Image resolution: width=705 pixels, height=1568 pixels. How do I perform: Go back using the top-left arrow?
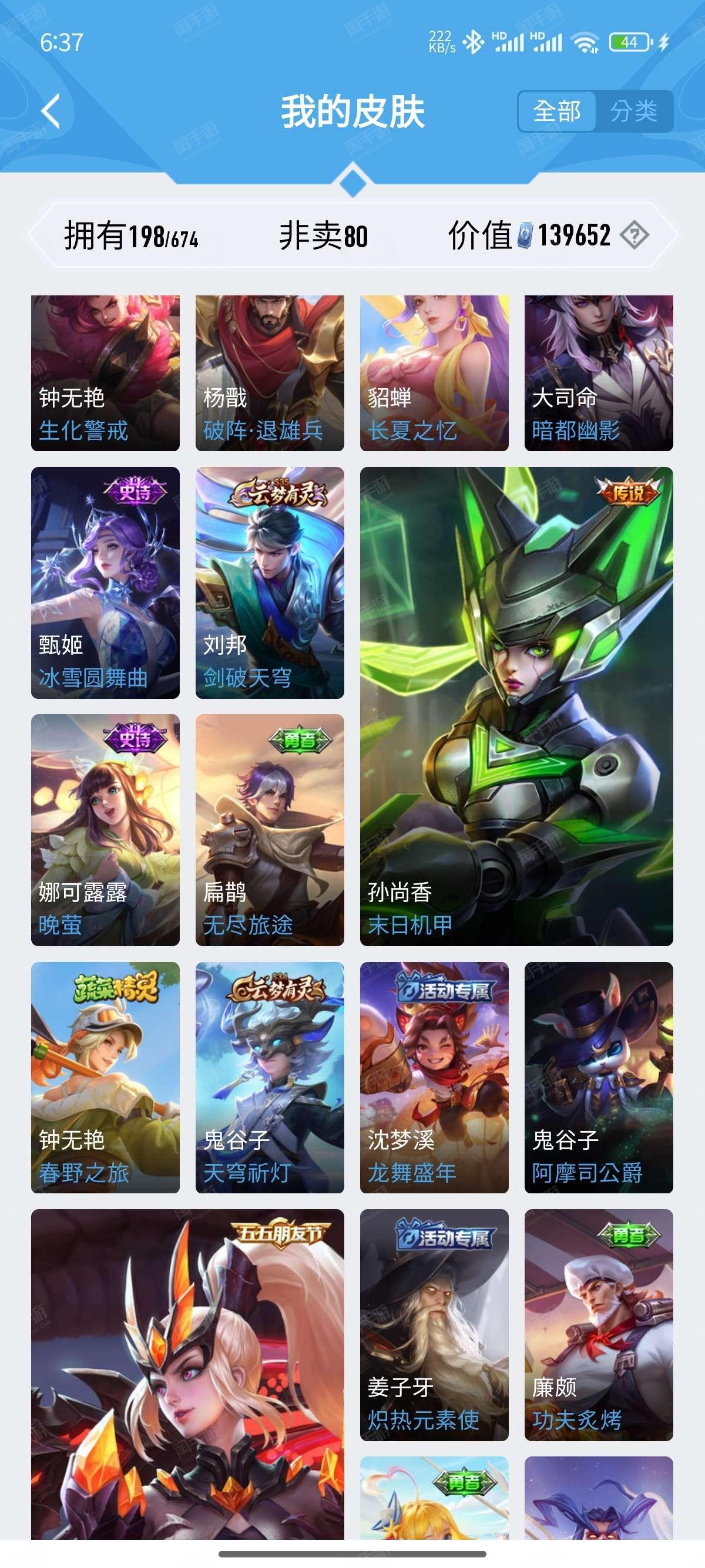coord(51,112)
